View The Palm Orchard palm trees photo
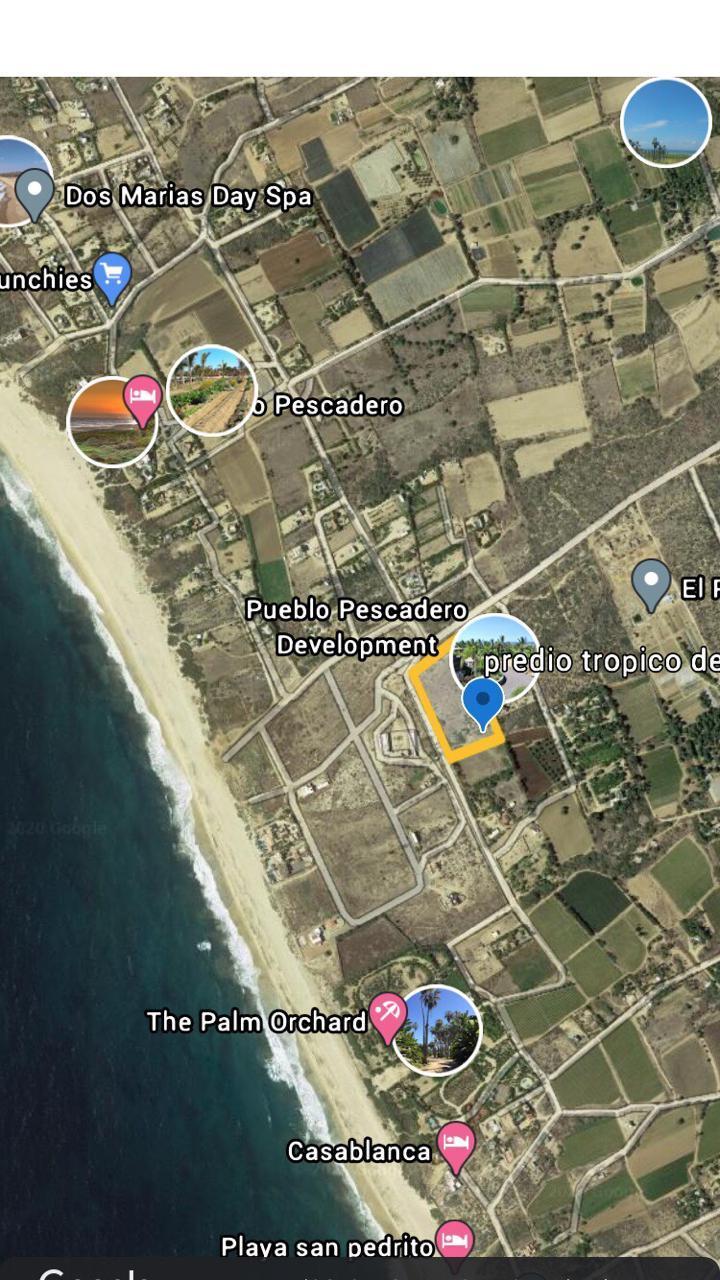The width and height of the screenshot is (720, 1280). pos(437,1032)
